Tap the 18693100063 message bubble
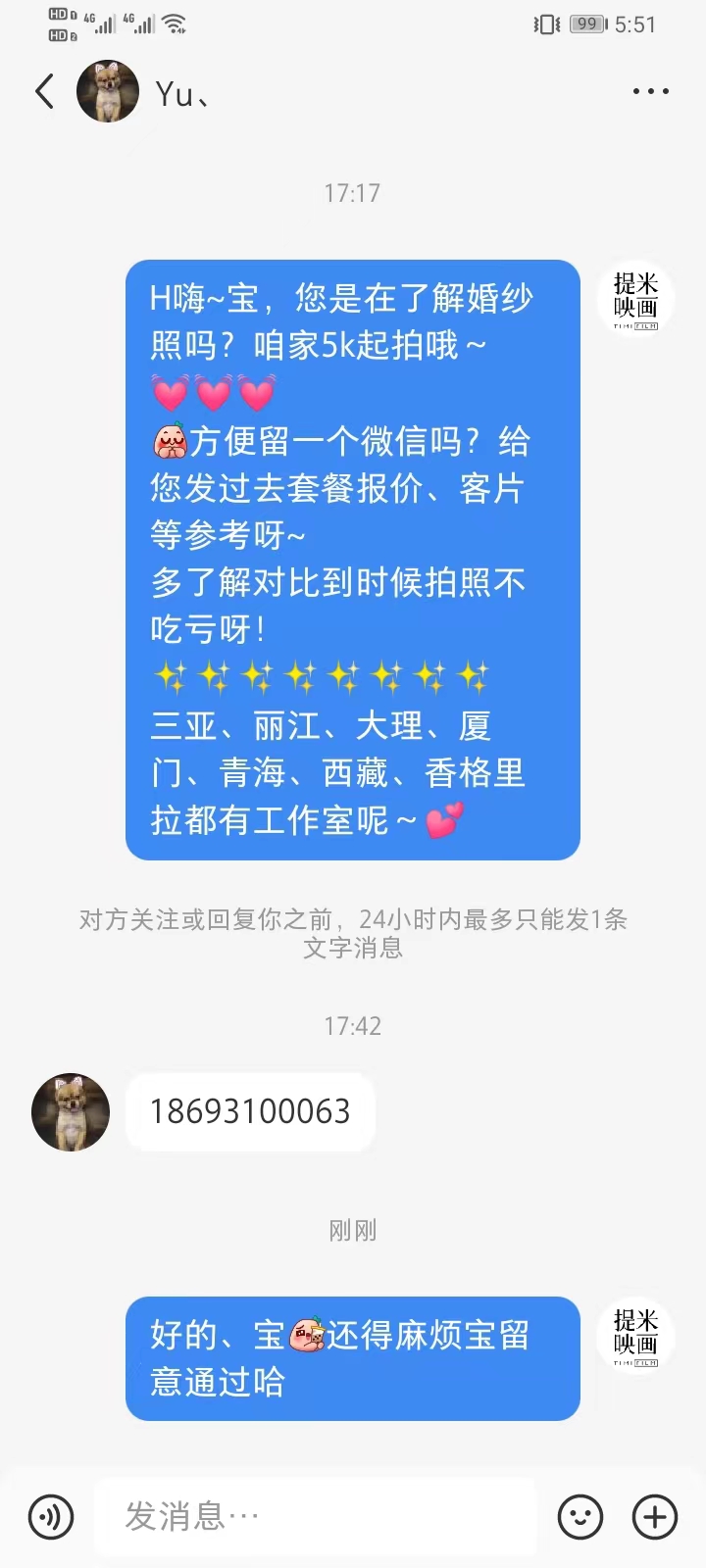 tap(250, 1112)
